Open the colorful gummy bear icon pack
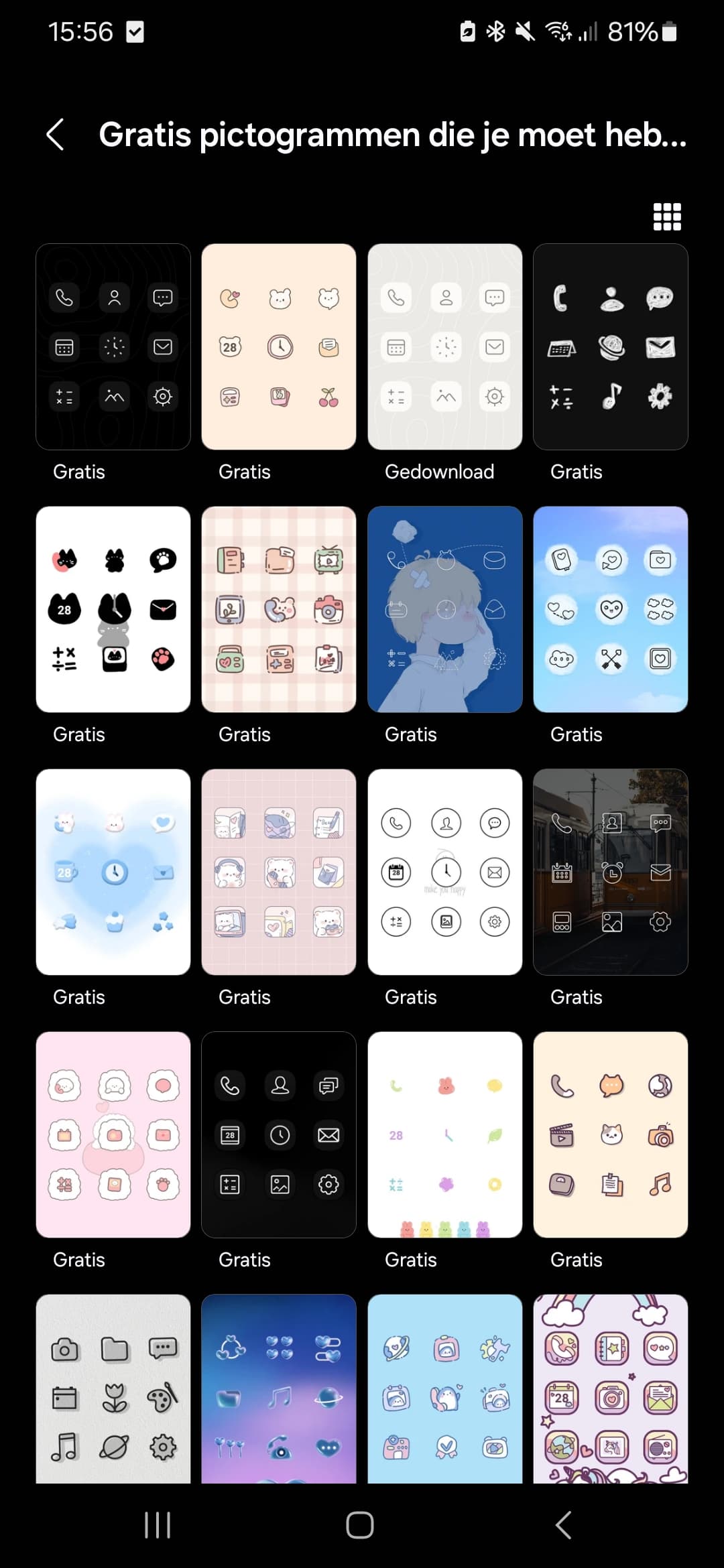724x1568 pixels. (444, 1134)
